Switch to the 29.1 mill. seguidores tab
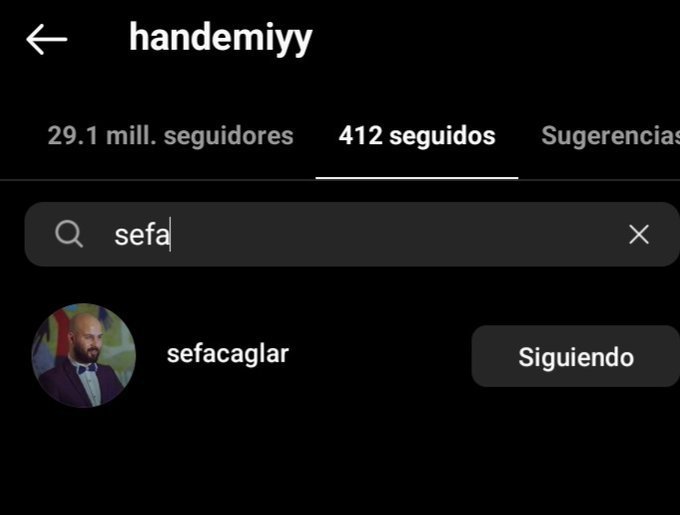 tap(170, 136)
